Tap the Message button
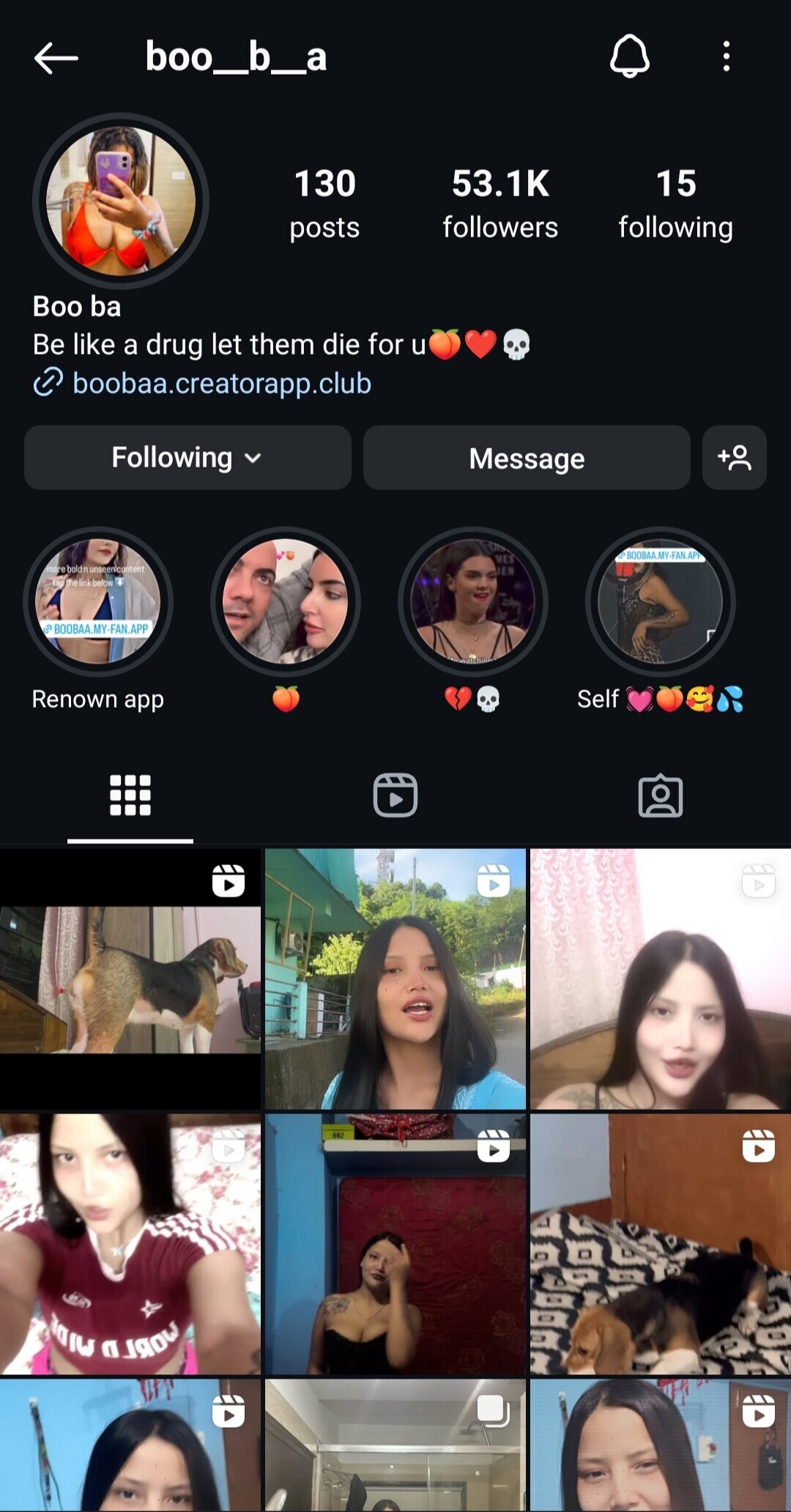The height and width of the screenshot is (1512, 791). 527,458
